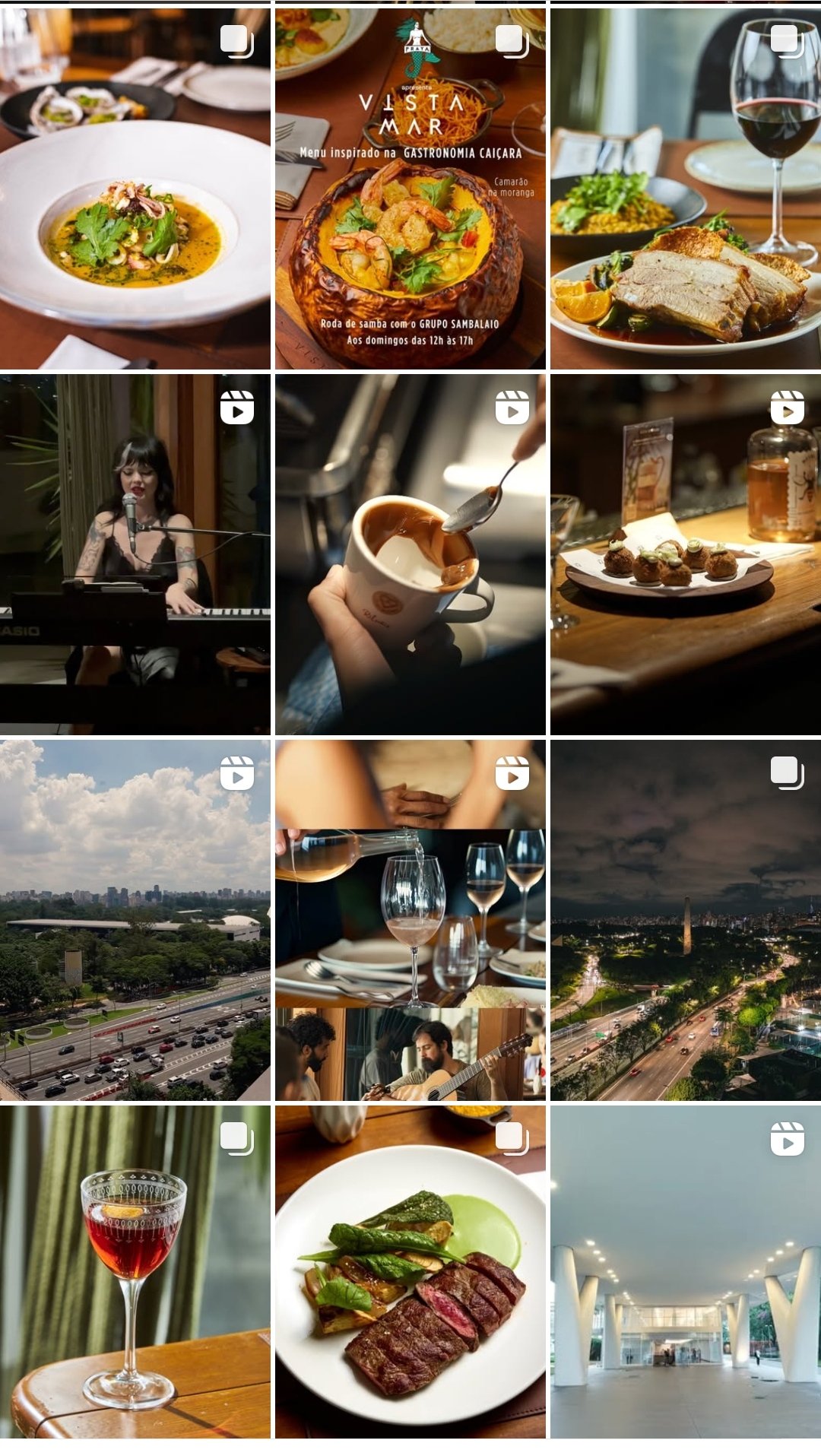Play the reel of singer at keyboard
Image resolution: width=821 pixels, height=1456 pixels.
click(135, 554)
